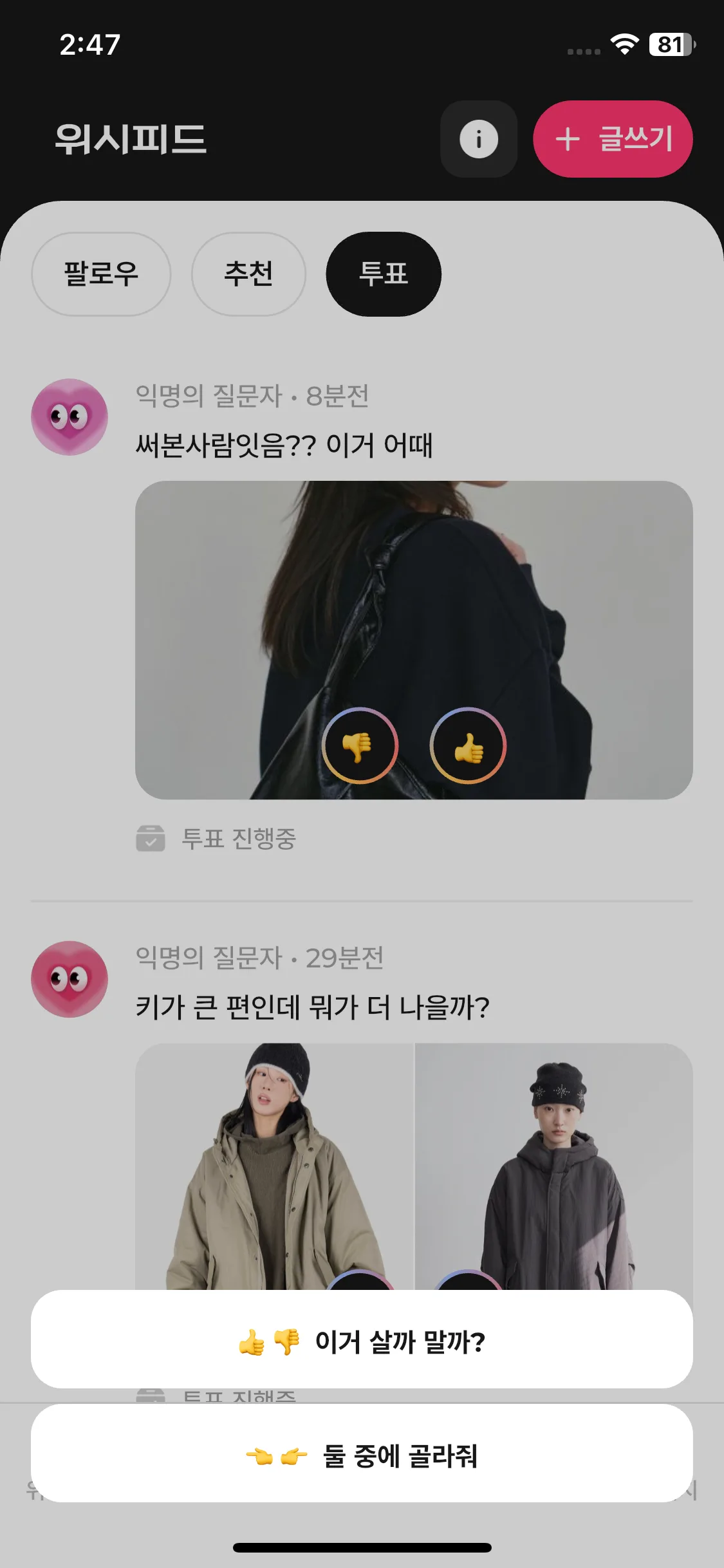
Task: Switch to the 팔로우 tab
Action: tap(101, 274)
